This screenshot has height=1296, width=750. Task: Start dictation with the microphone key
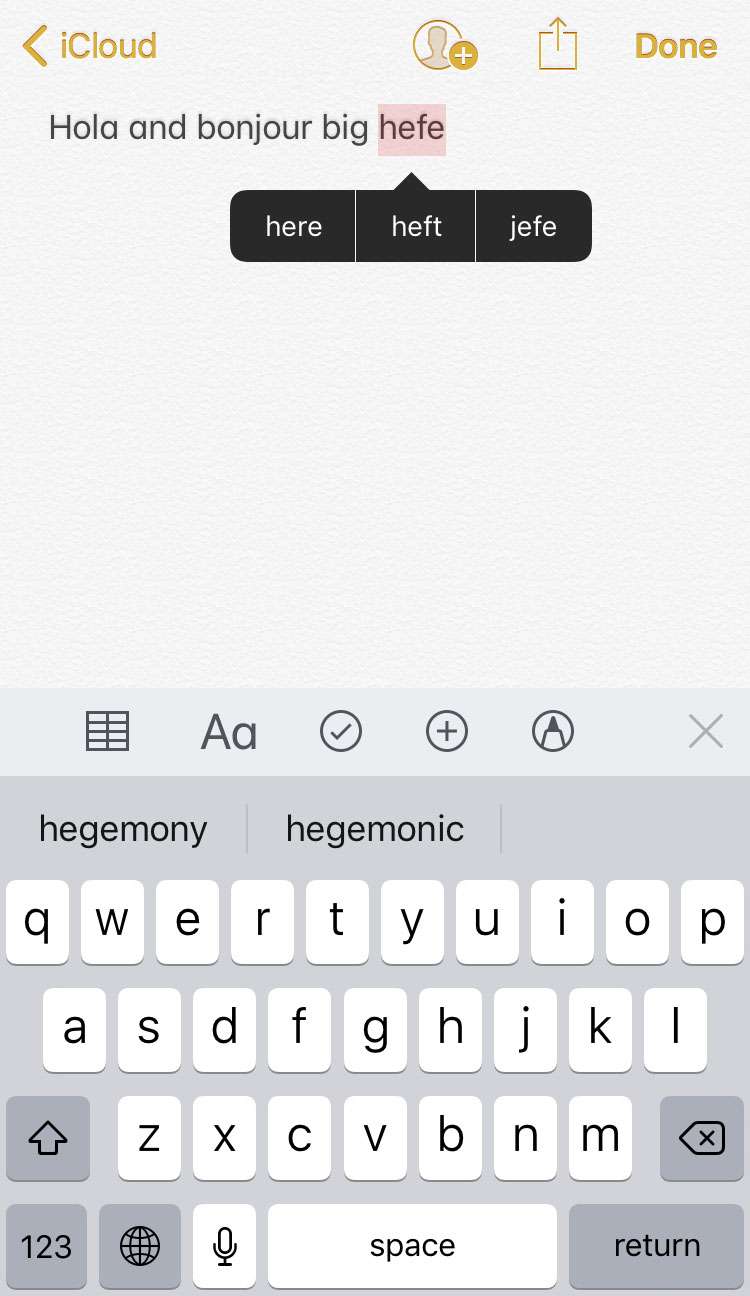225,1246
